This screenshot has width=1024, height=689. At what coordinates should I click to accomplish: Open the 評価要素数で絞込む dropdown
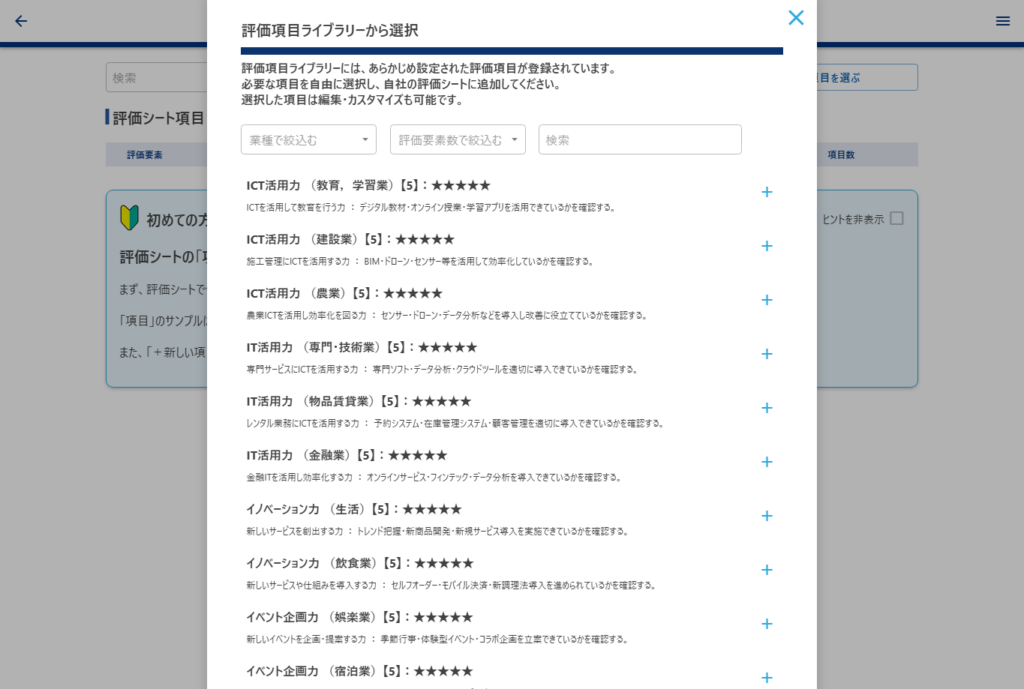tap(457, 140)
